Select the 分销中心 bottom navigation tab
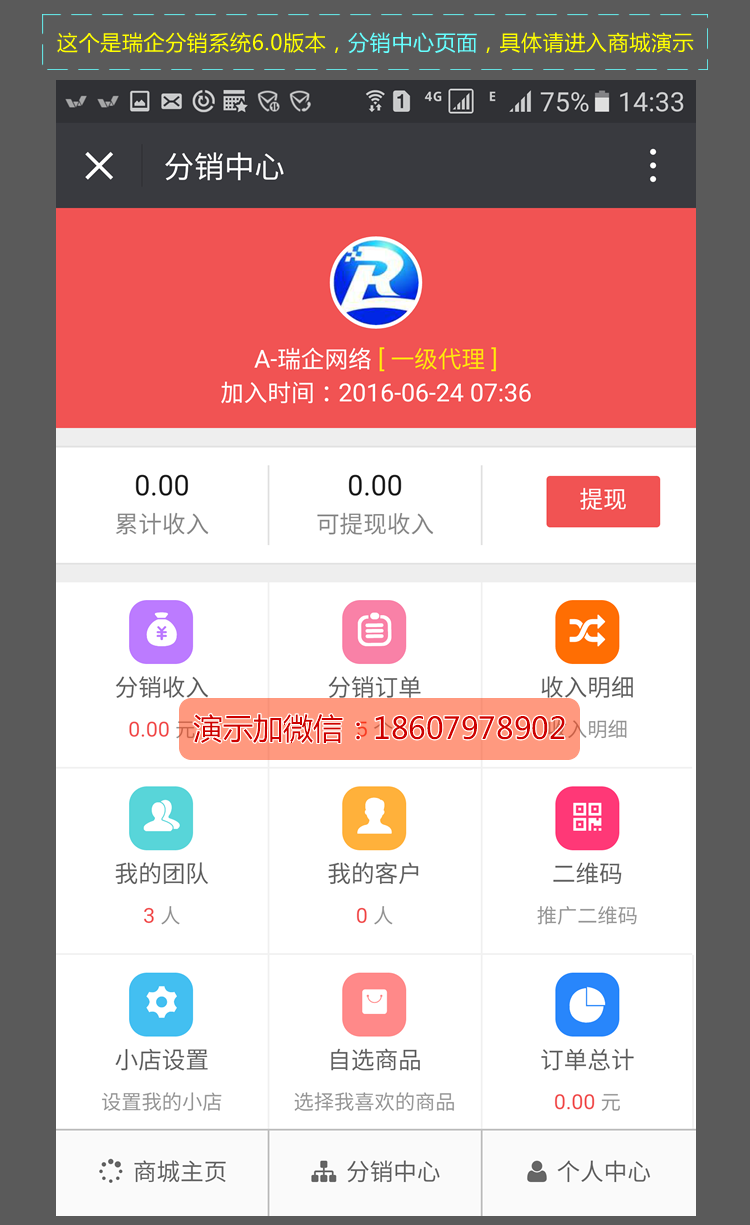 click(374, 1173)
